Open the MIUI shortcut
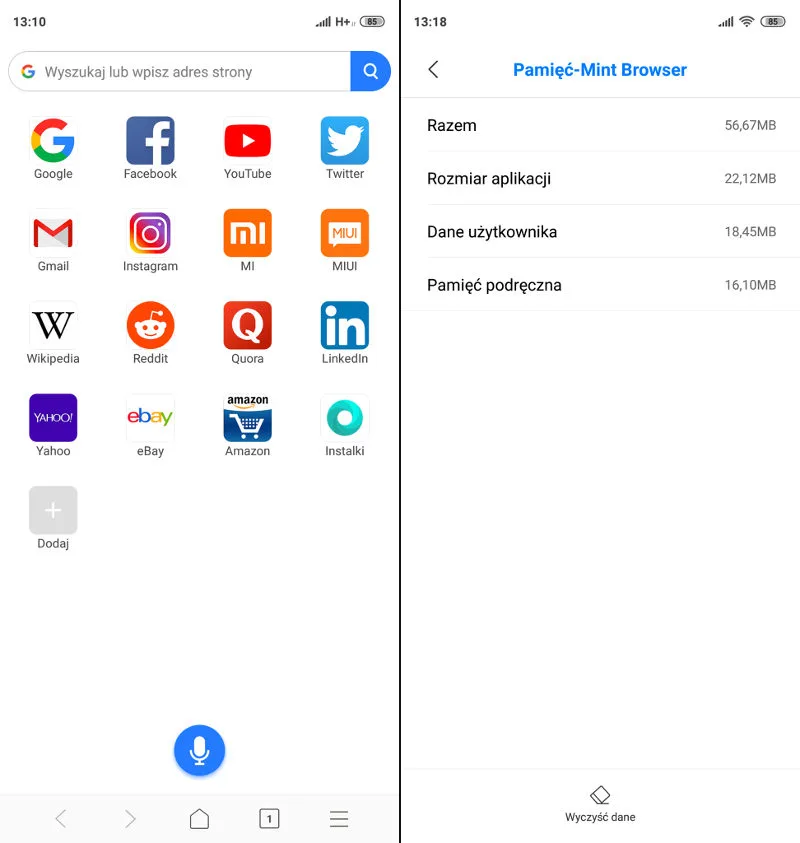The height and width of the screenshot is (843, 800). click(344, 232)
